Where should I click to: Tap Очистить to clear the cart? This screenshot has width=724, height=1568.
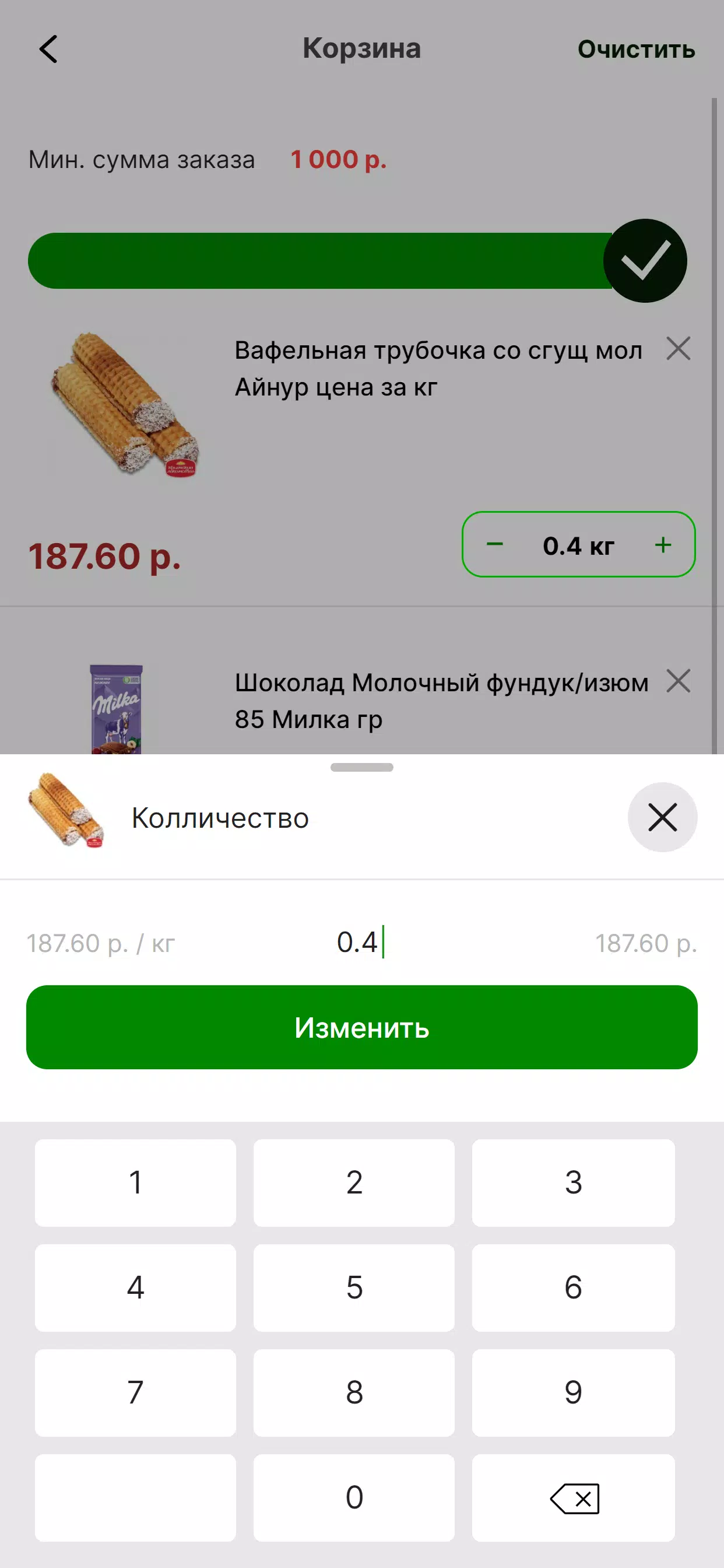(x=636, y=50)
